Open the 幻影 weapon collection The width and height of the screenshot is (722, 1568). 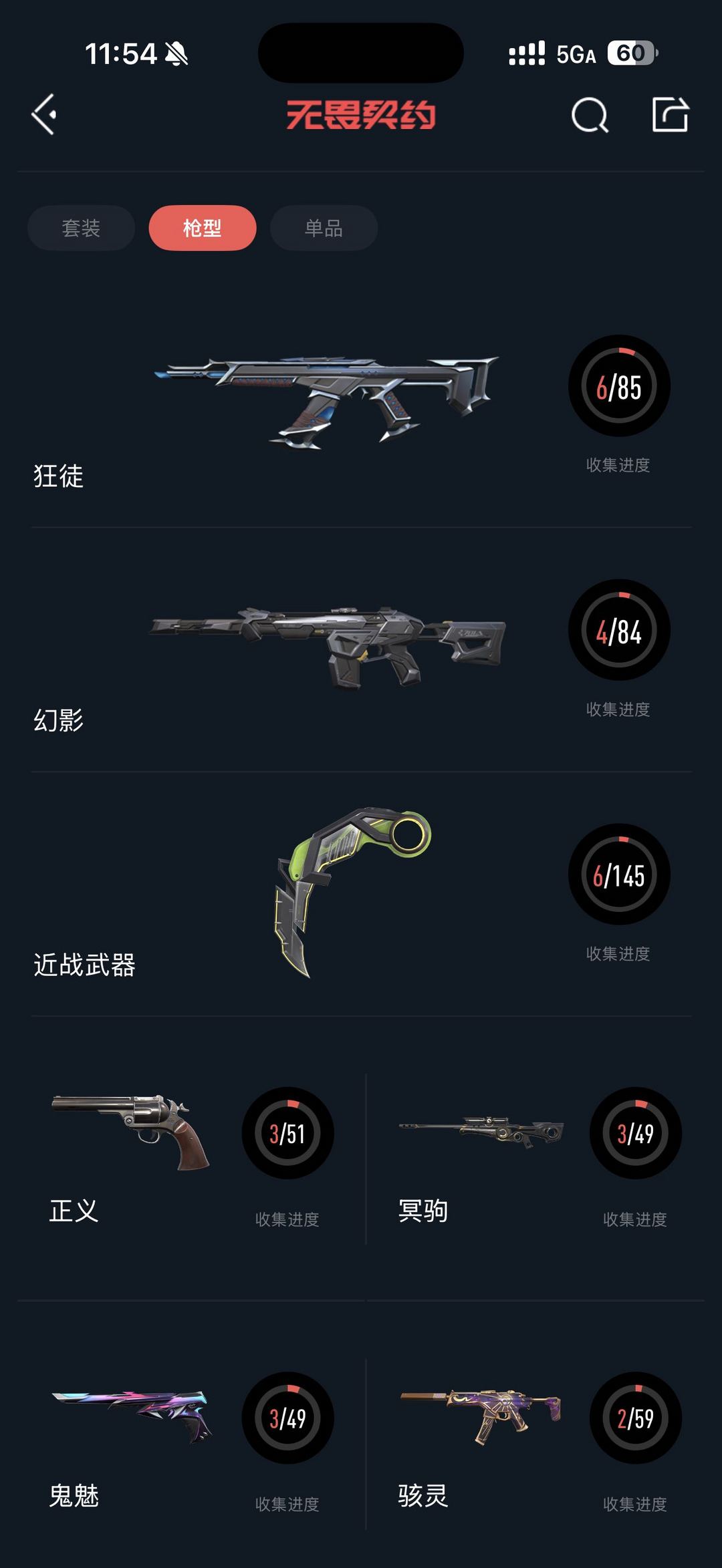[x=326, y=647]
